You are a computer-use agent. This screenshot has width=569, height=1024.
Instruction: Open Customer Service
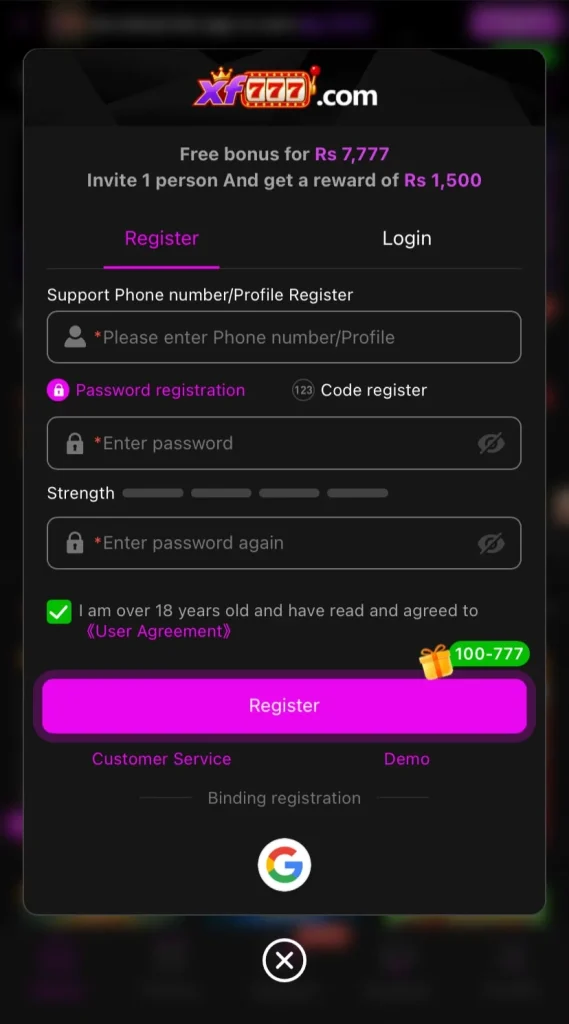point(161,759)
